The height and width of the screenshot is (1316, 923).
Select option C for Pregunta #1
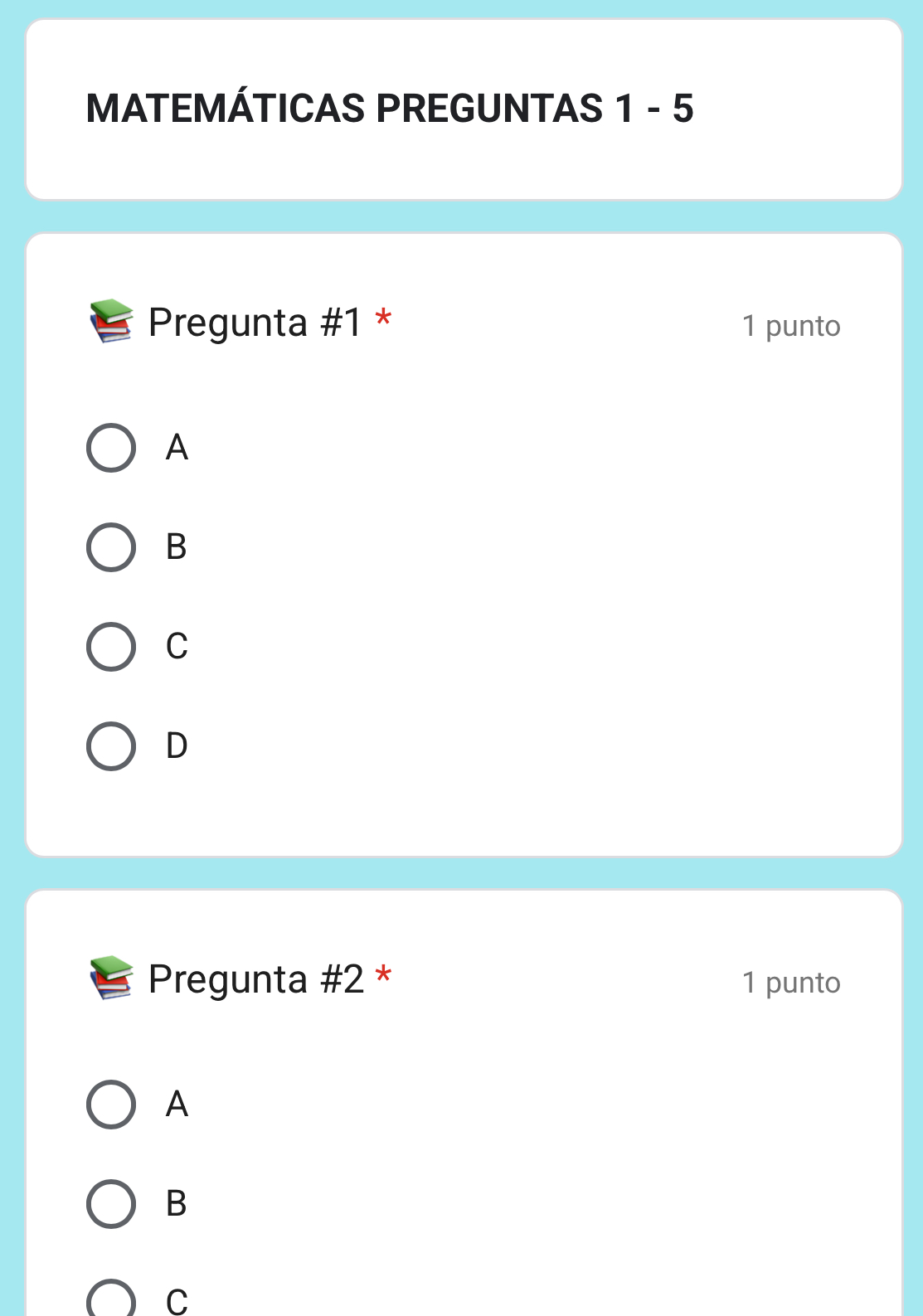[x=110, y=646]
